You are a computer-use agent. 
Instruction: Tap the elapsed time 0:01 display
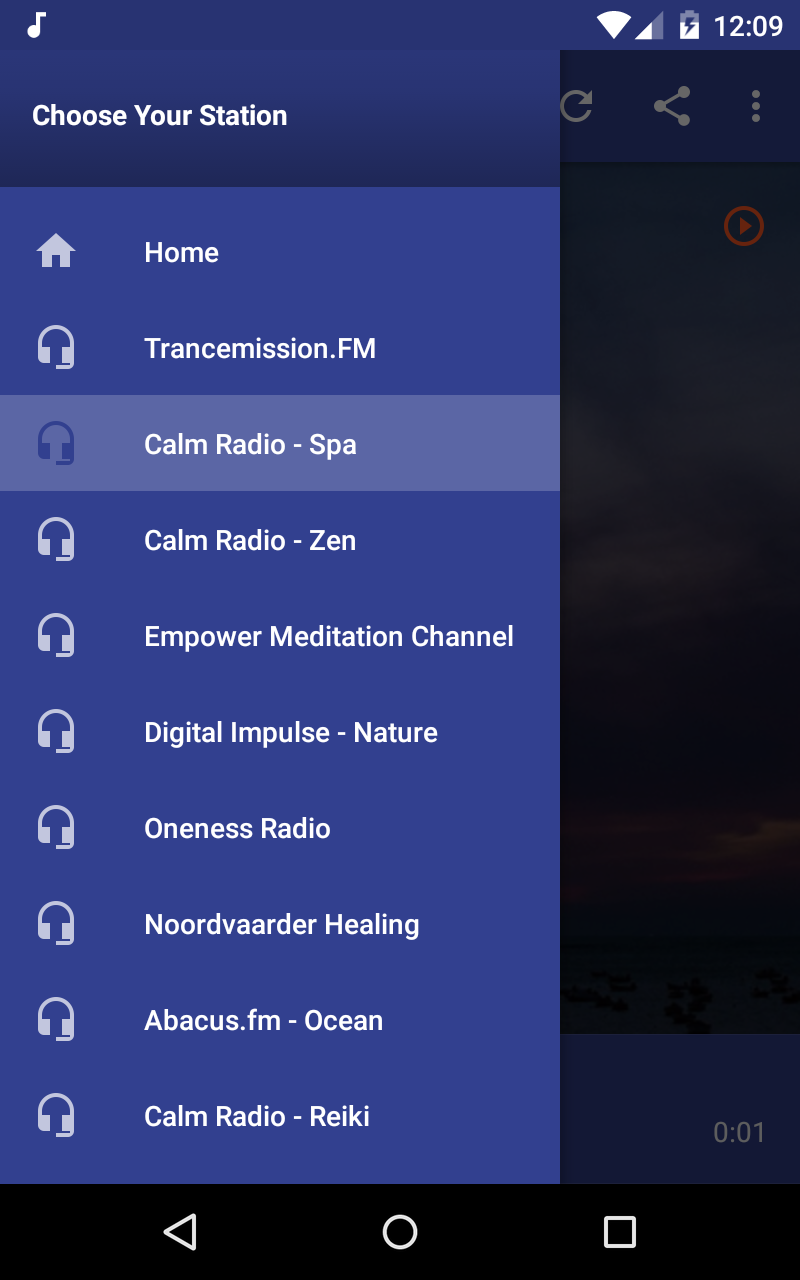[740, 1132]
